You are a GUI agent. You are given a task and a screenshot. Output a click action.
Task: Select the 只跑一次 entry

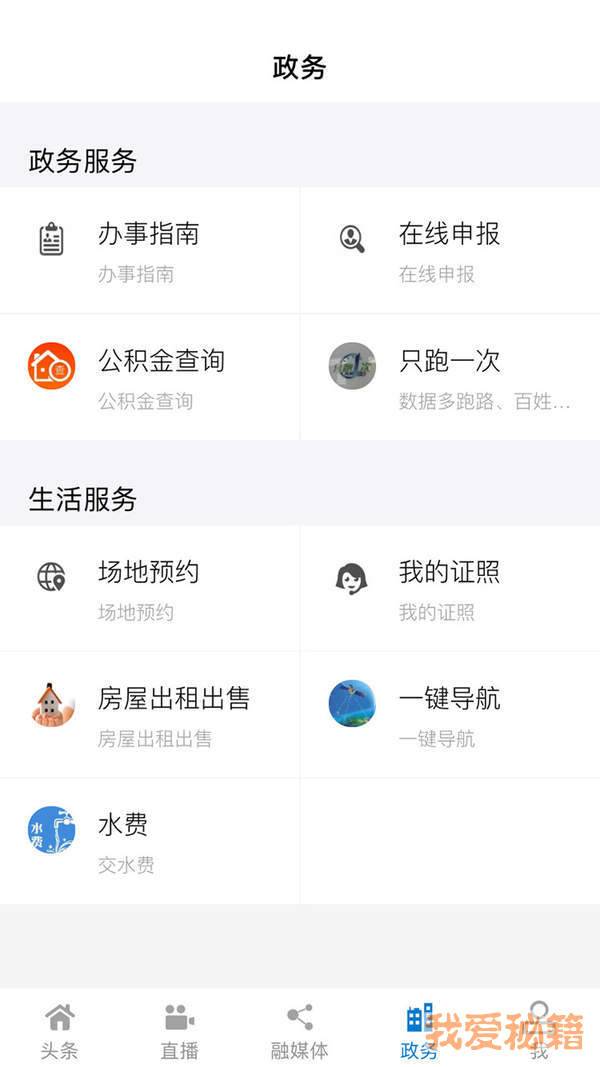[449, 377]
